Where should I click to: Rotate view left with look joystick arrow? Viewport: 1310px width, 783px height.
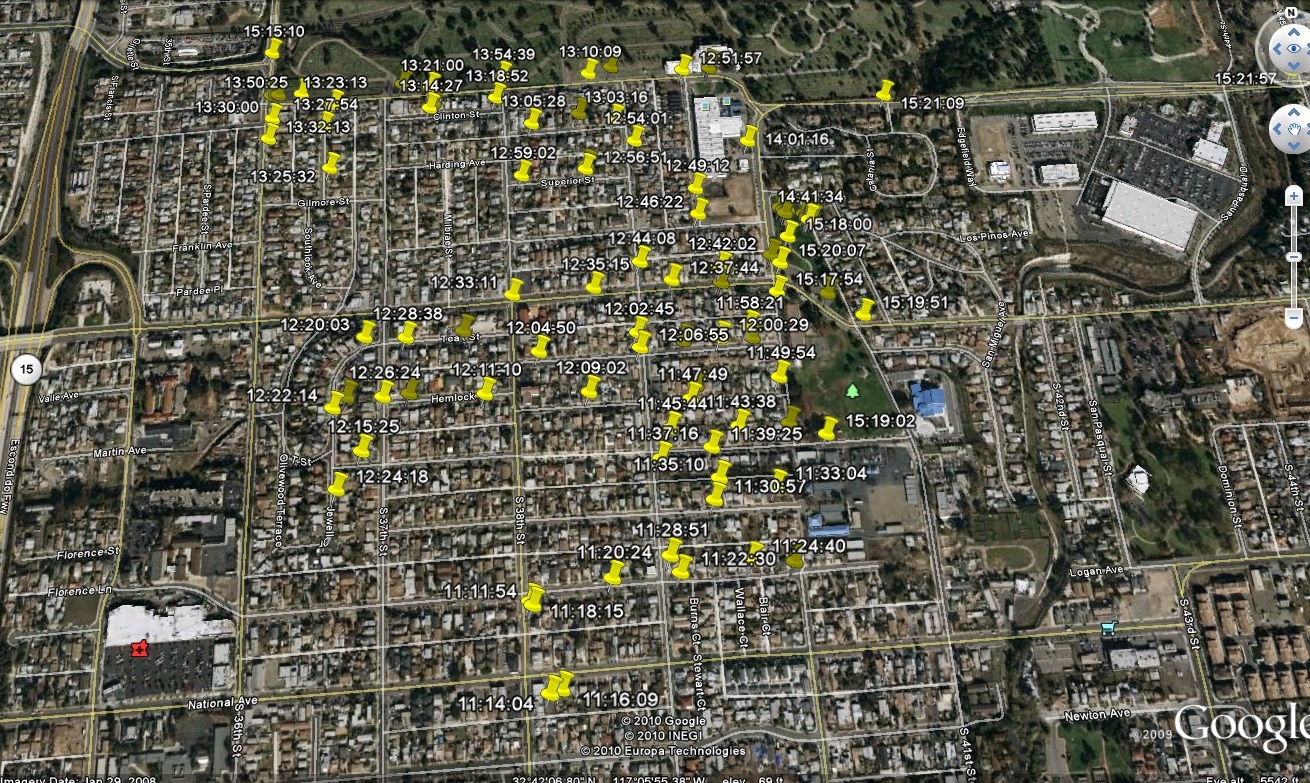1275,47
